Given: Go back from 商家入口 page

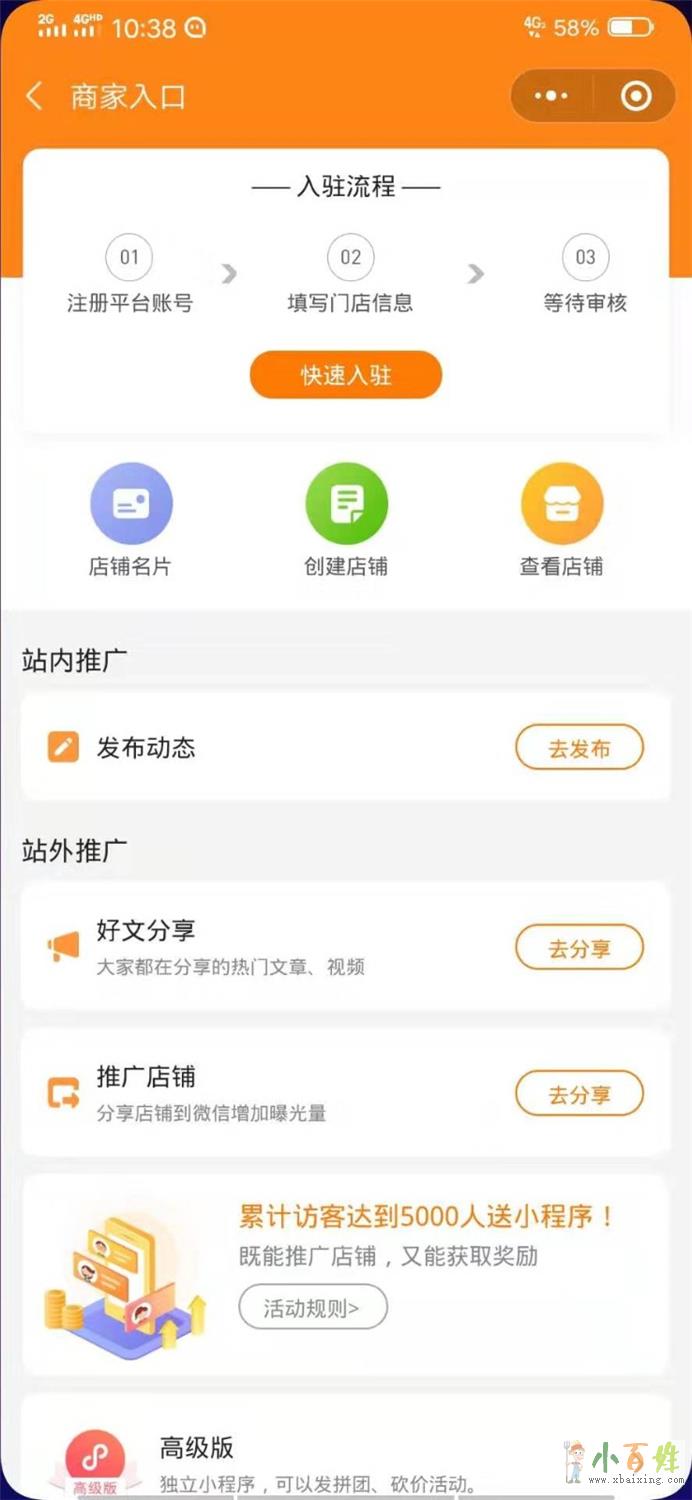Looking at the screenshot, I should point(35,97).
